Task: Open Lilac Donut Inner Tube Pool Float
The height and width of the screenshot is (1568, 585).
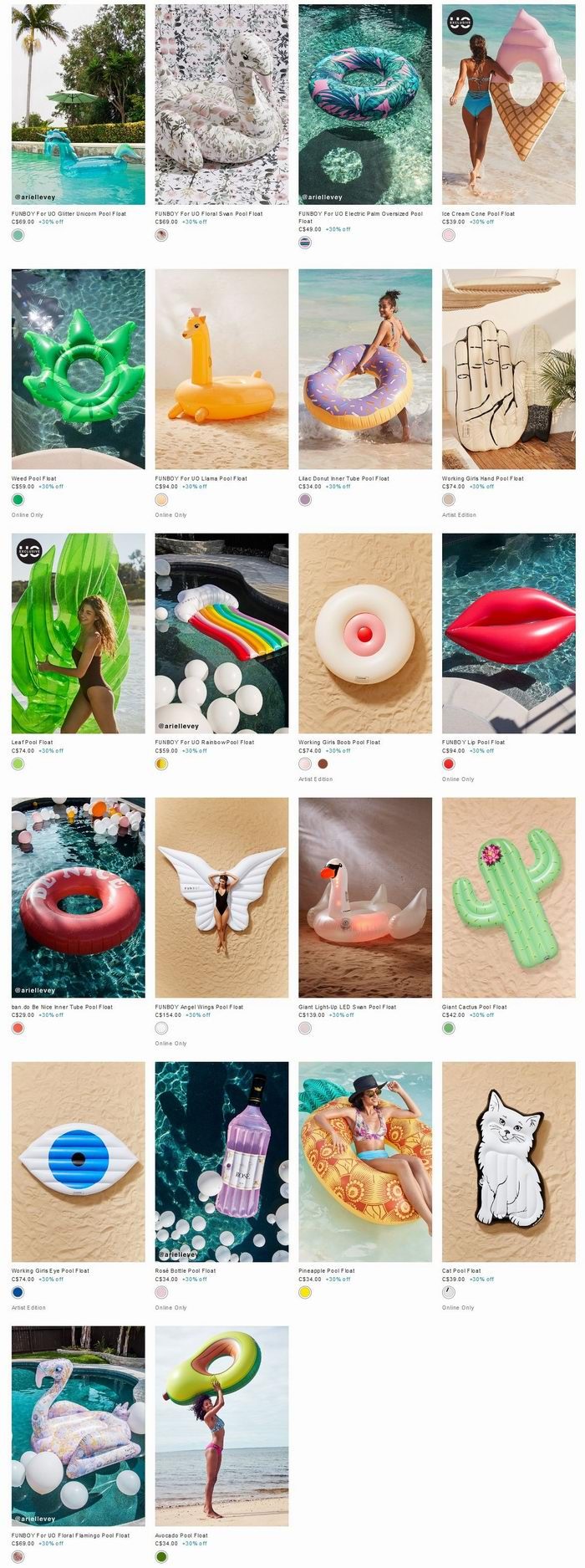Action: click(x=365, y=369)
